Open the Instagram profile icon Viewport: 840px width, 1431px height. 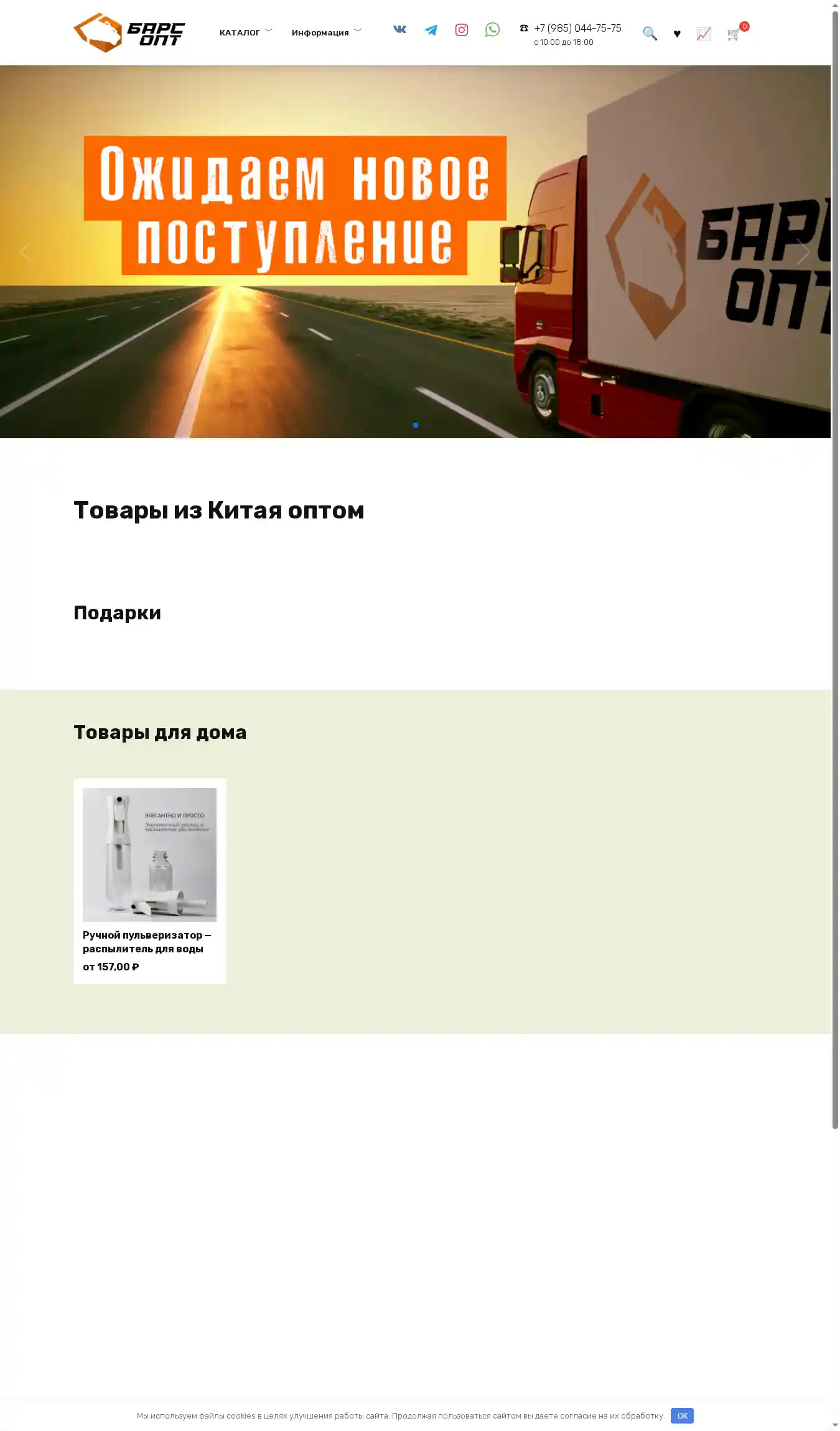tap(461, 30)
